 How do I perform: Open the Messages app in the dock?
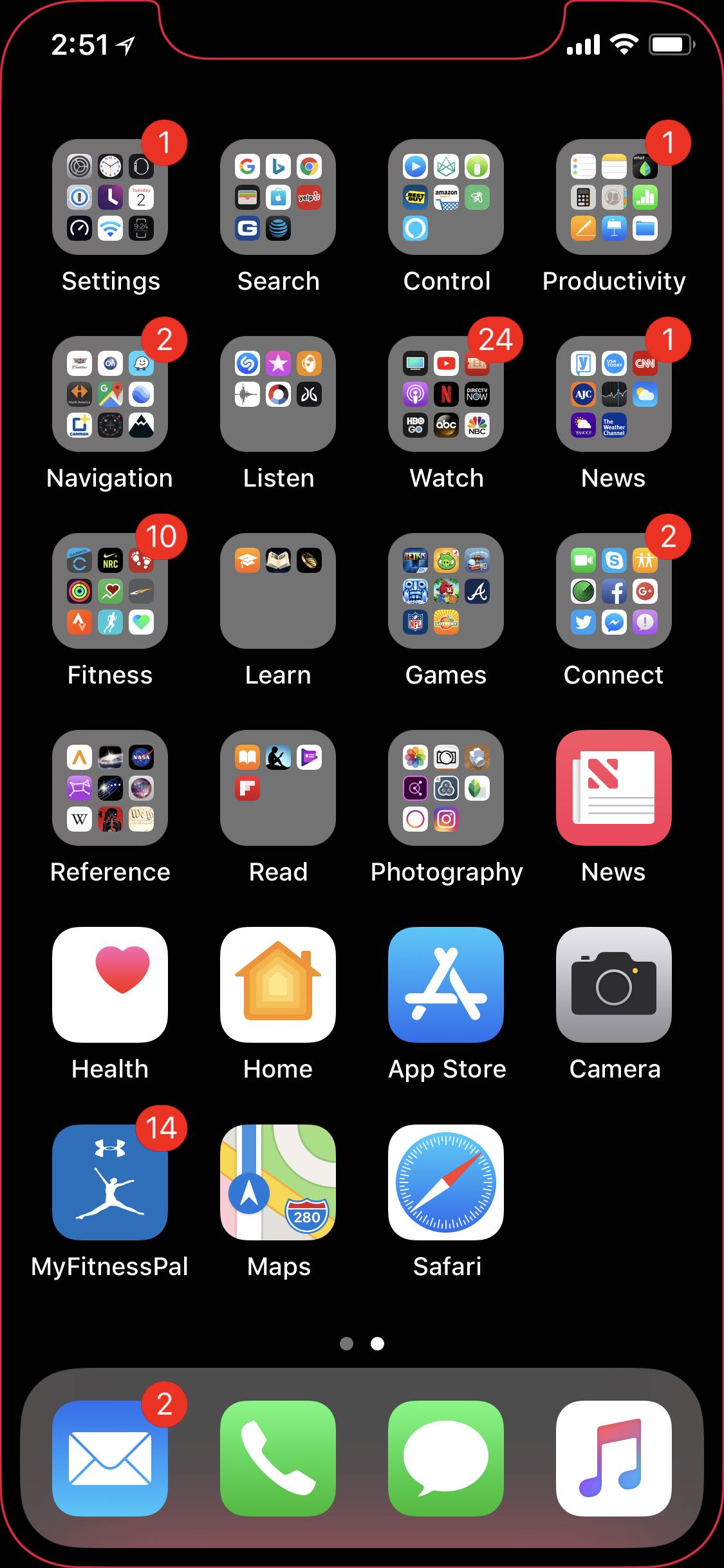(x=446, y=1459)
